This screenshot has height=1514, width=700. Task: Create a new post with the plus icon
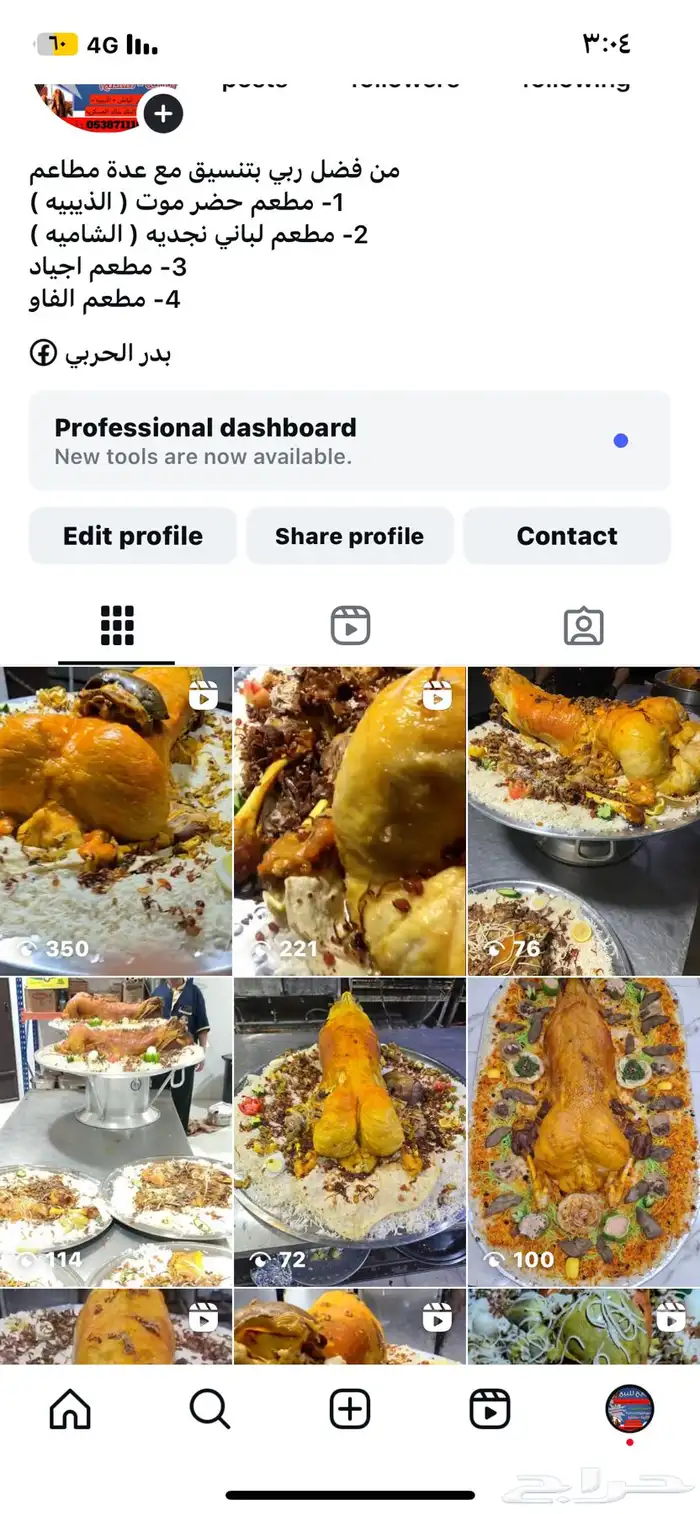350,1409
